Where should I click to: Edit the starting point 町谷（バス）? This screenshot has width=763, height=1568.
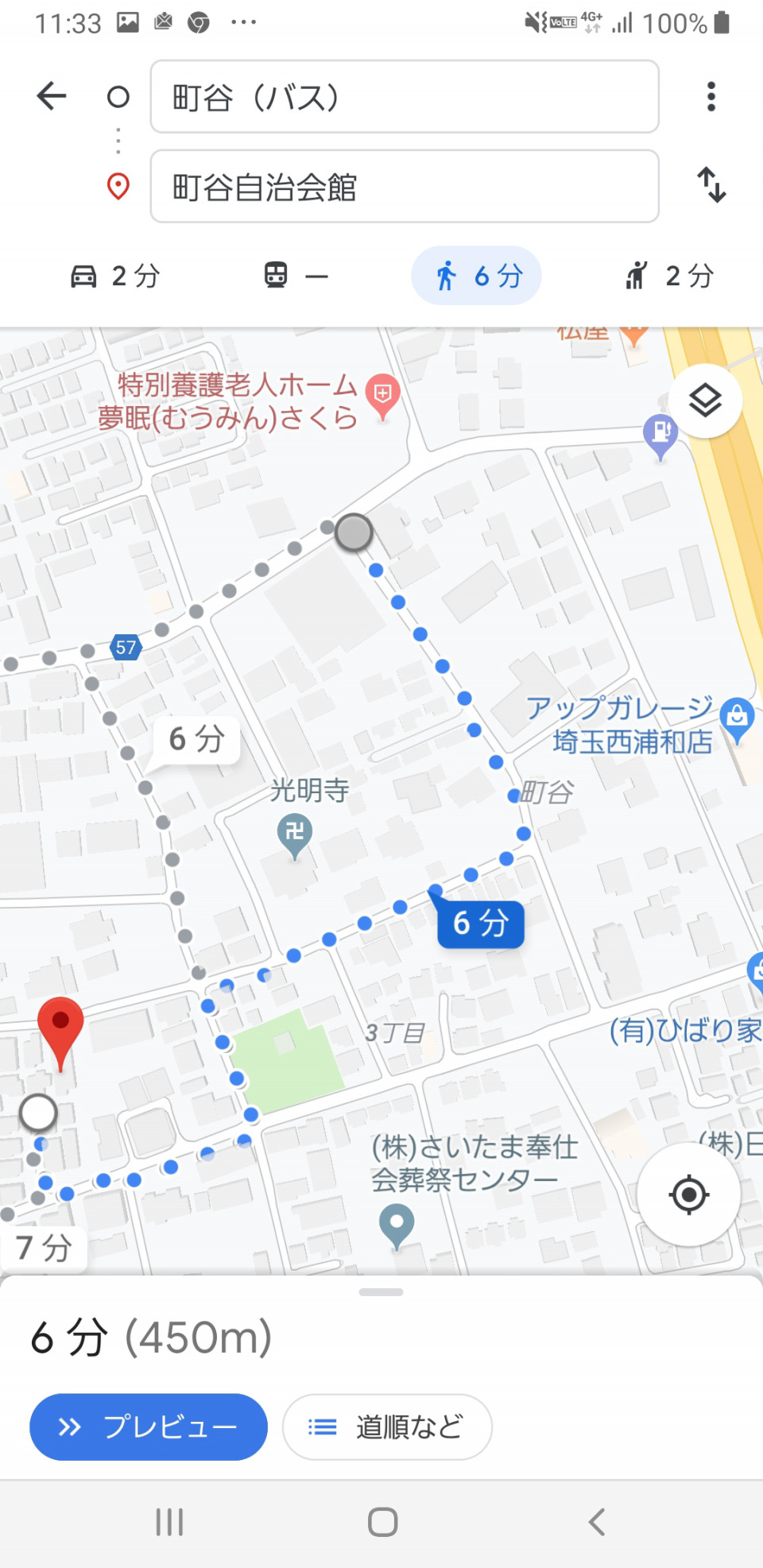(x=405, y=97)
